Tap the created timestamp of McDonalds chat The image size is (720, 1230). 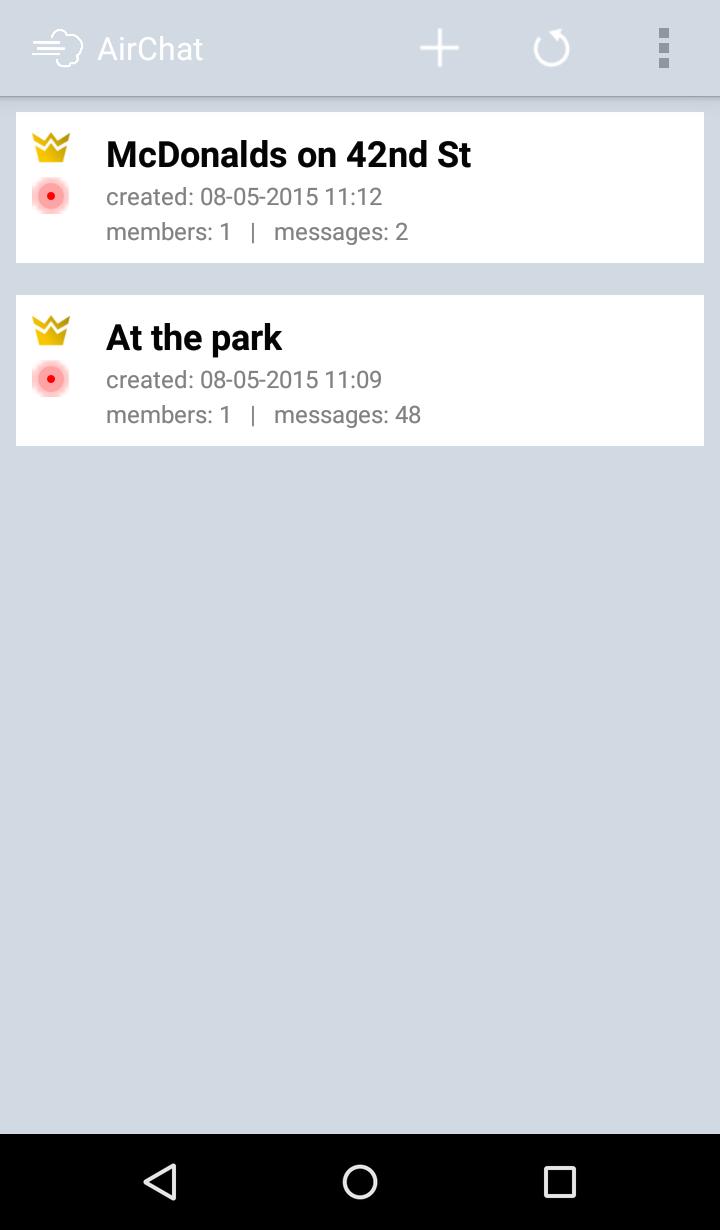click(x=244, y=197)
